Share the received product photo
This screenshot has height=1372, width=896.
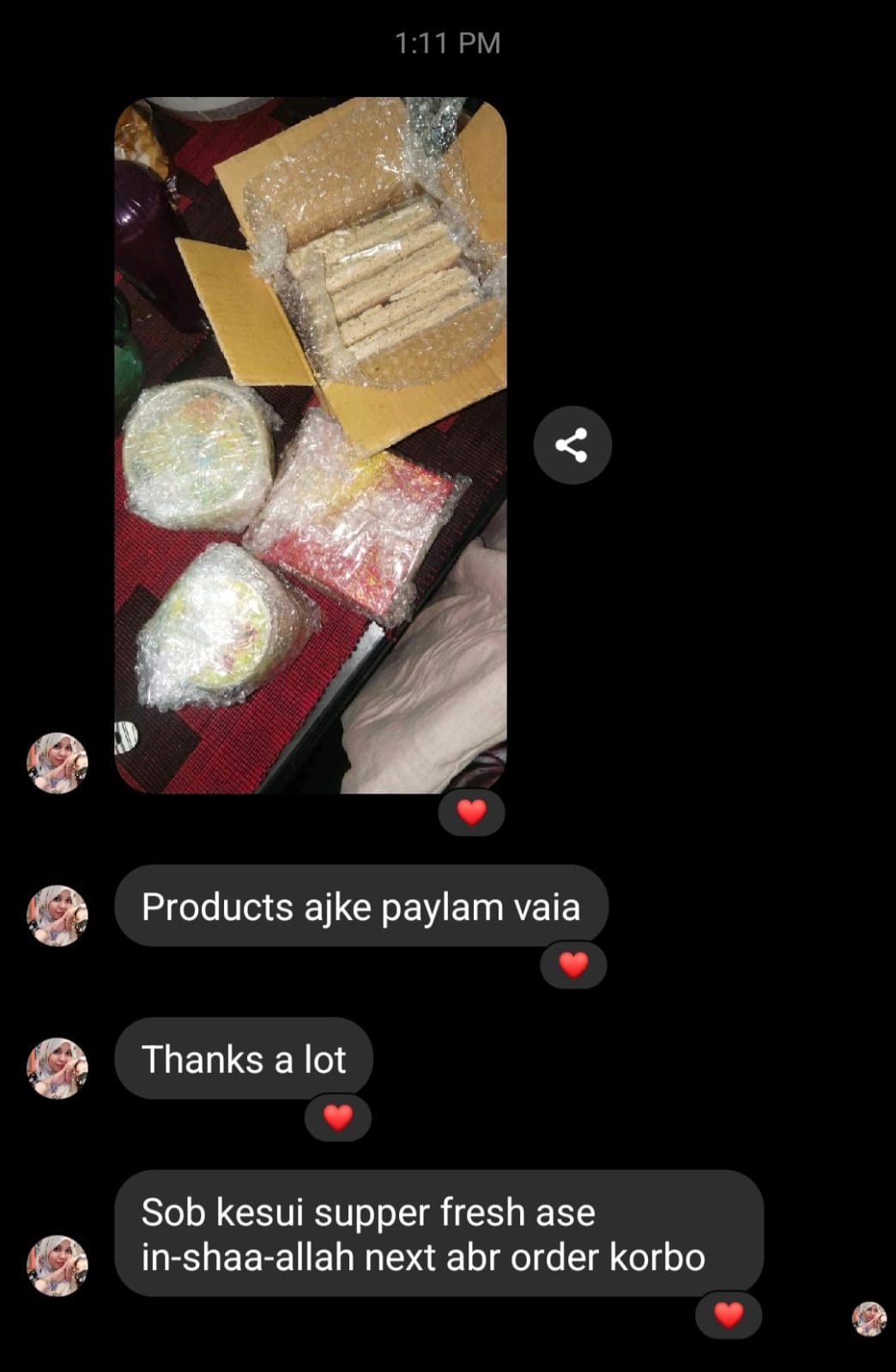point(572,444)
